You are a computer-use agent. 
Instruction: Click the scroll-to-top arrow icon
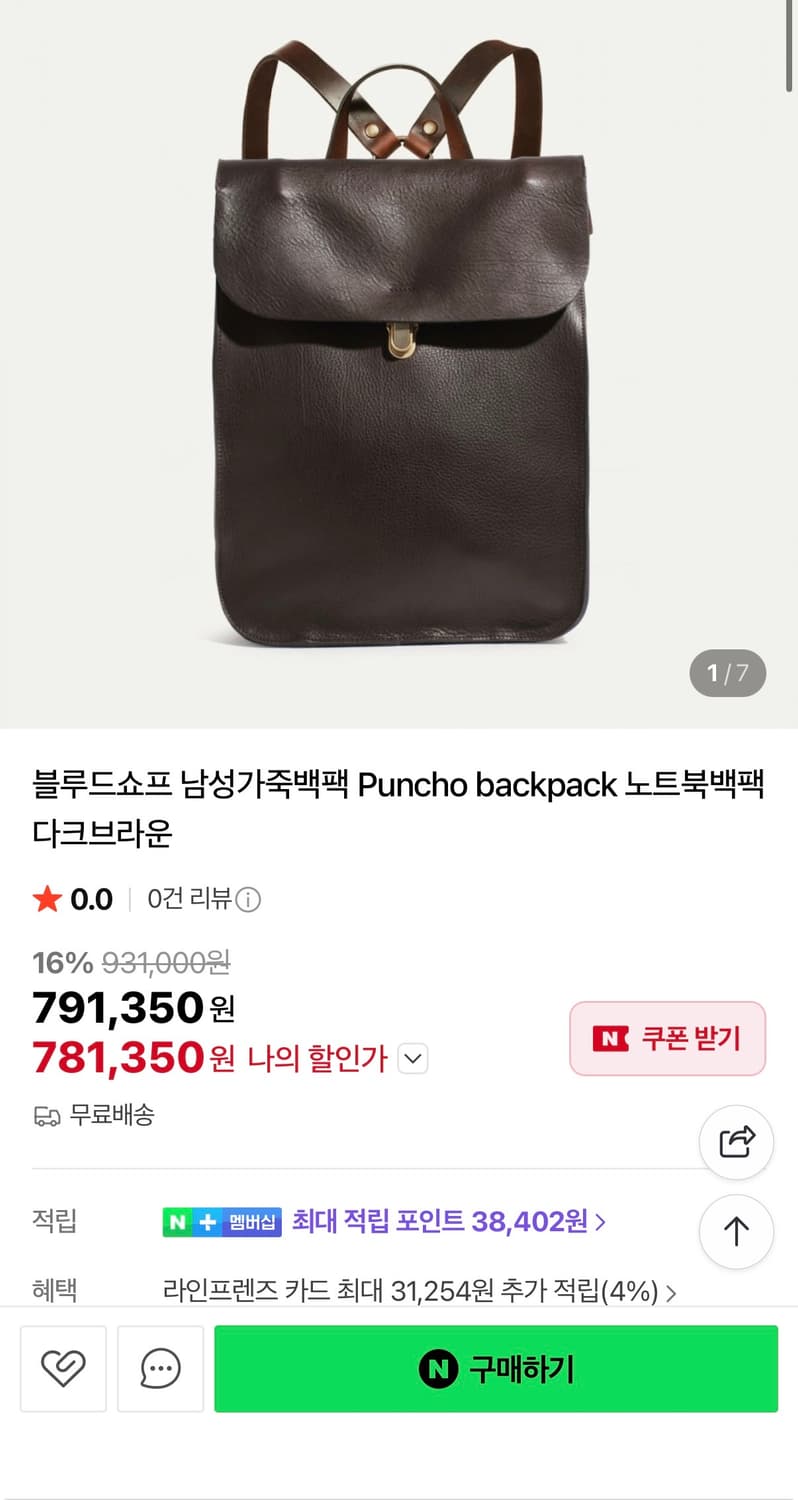pos(736,1232)
